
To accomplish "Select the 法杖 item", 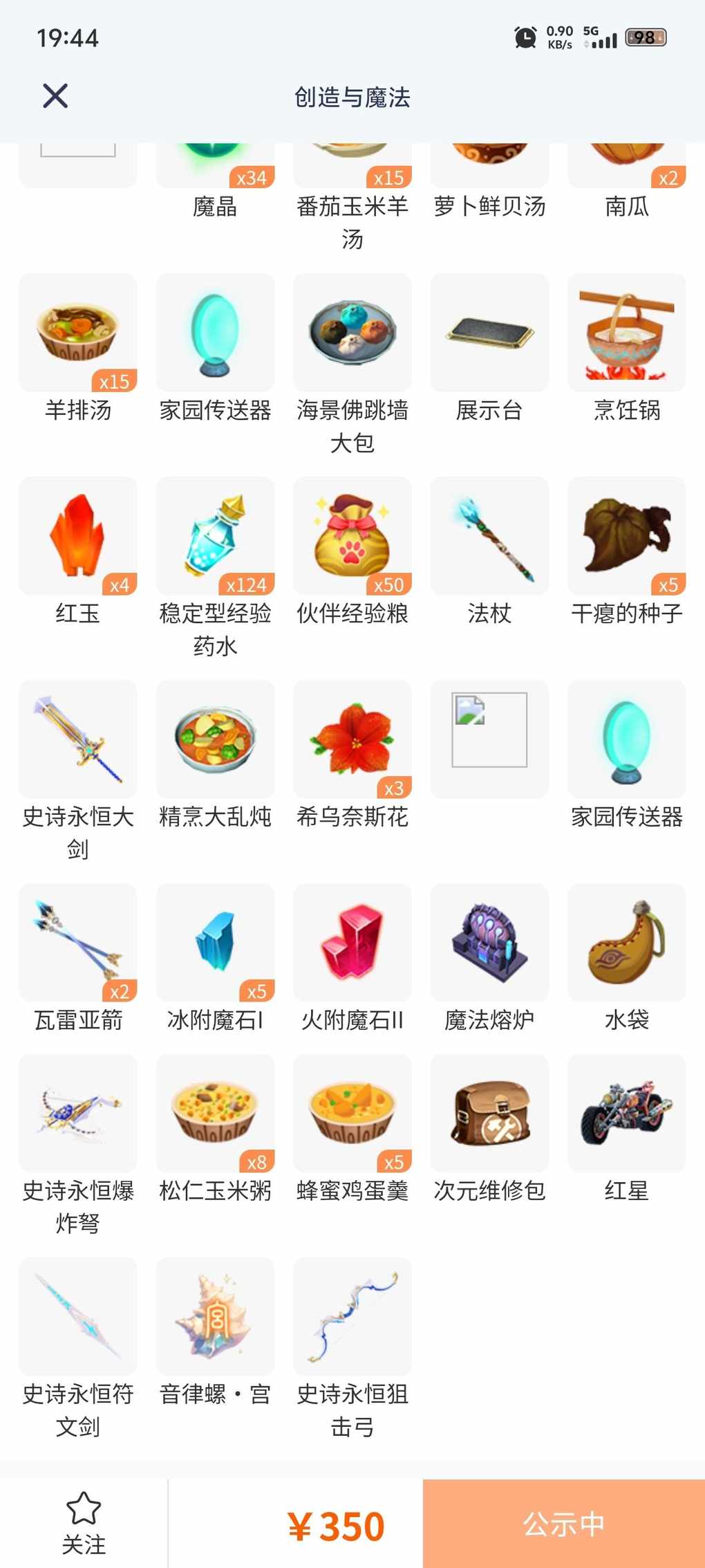I will tap(489, 537).
